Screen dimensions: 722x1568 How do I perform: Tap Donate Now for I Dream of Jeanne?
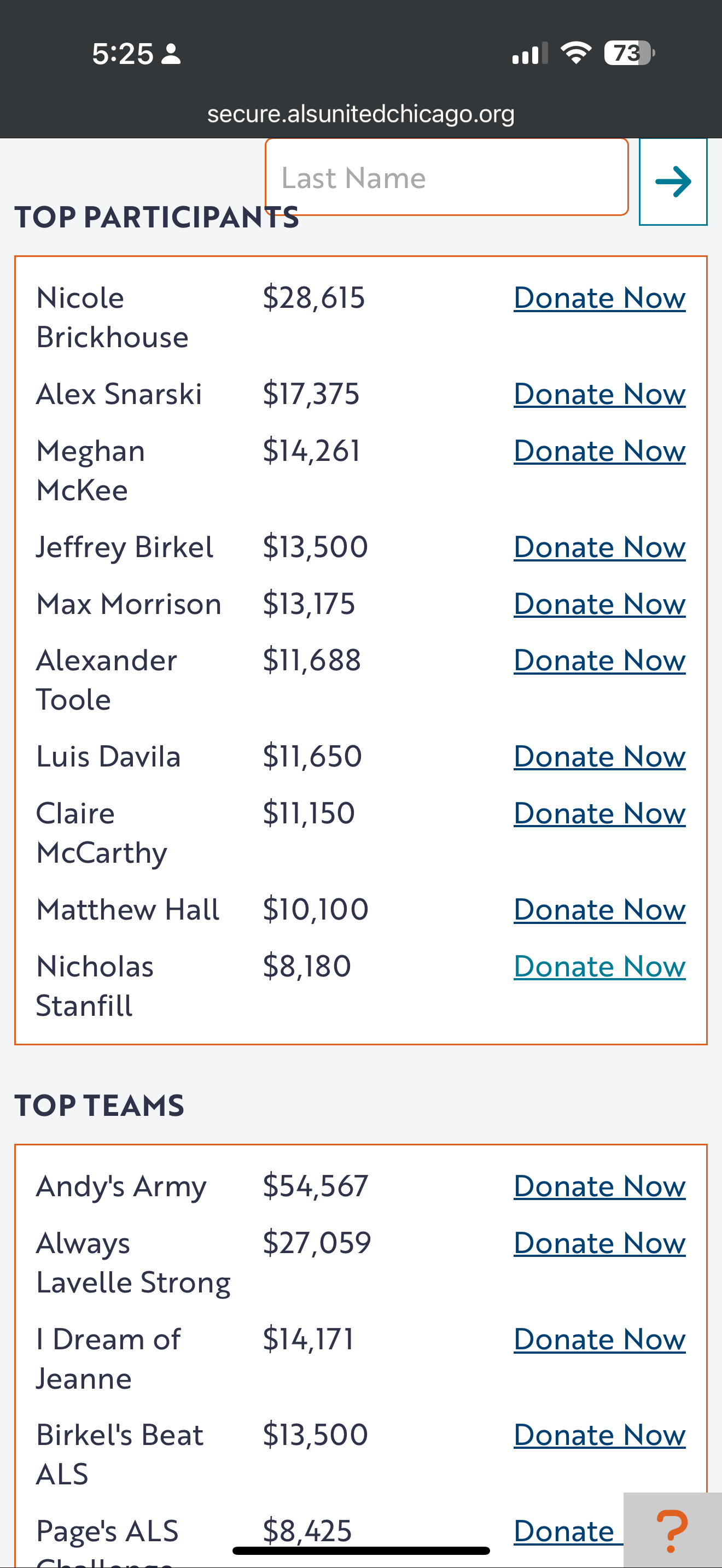pos(599,1339)
